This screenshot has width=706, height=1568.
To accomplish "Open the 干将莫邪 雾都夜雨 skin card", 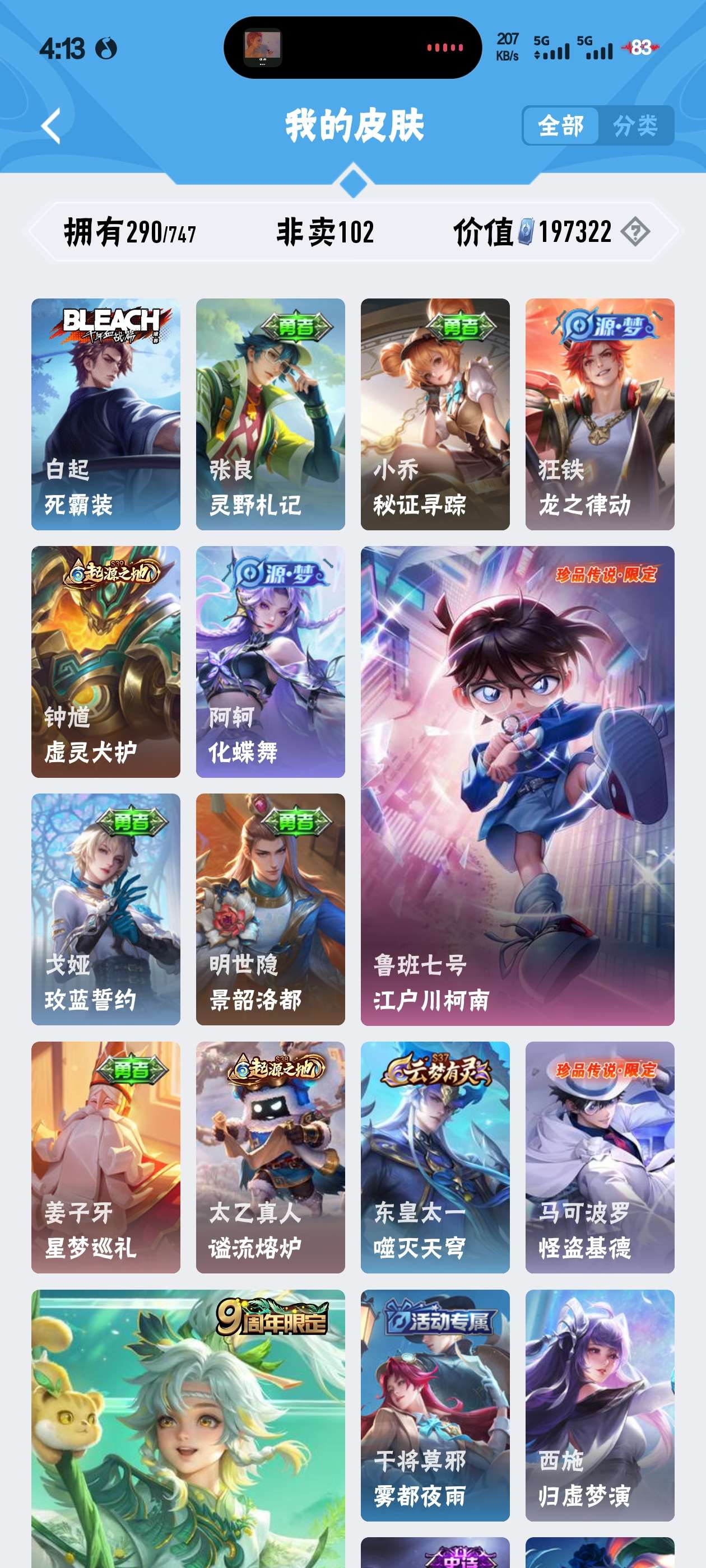I will click(x=435, y=1405).
